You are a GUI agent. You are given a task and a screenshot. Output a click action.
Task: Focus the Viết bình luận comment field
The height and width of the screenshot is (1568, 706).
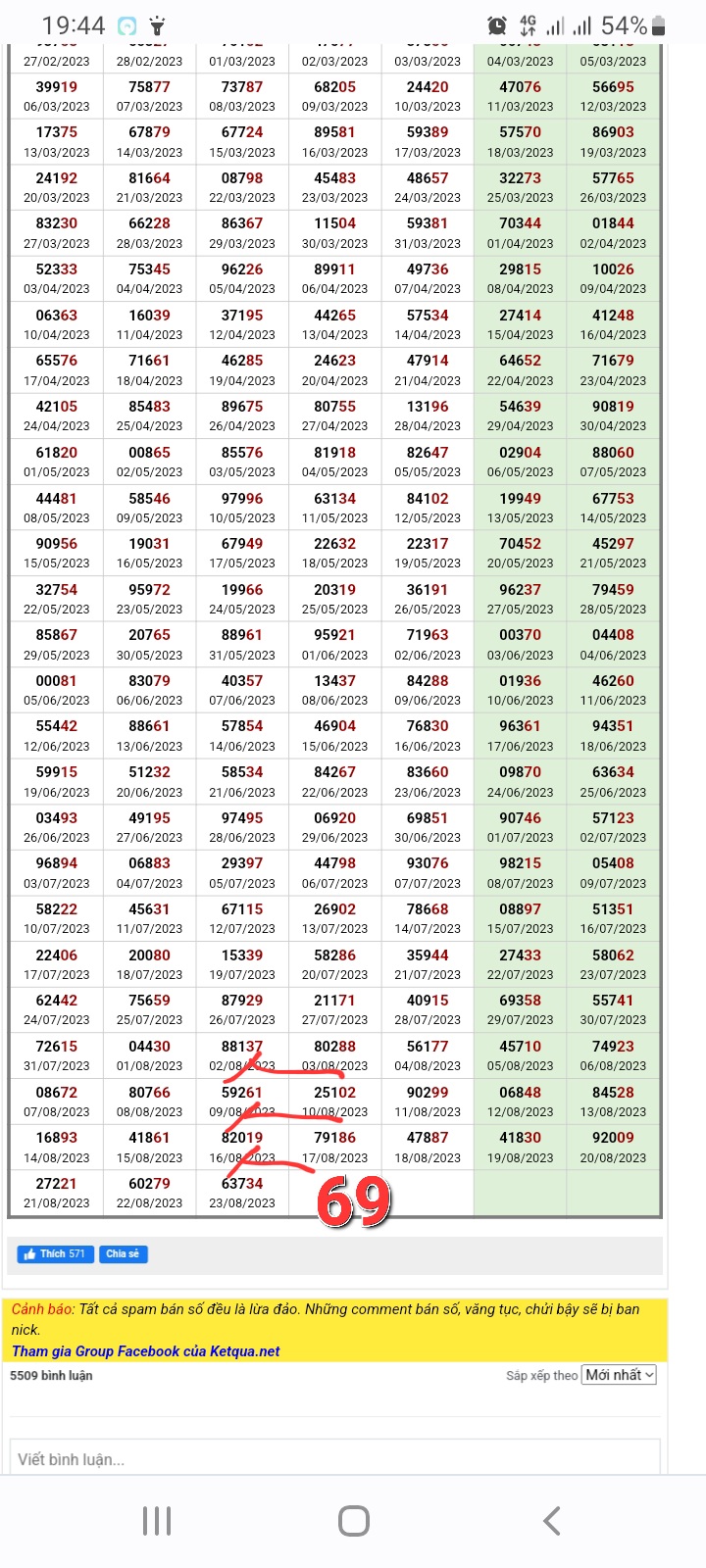[333, 1458]
